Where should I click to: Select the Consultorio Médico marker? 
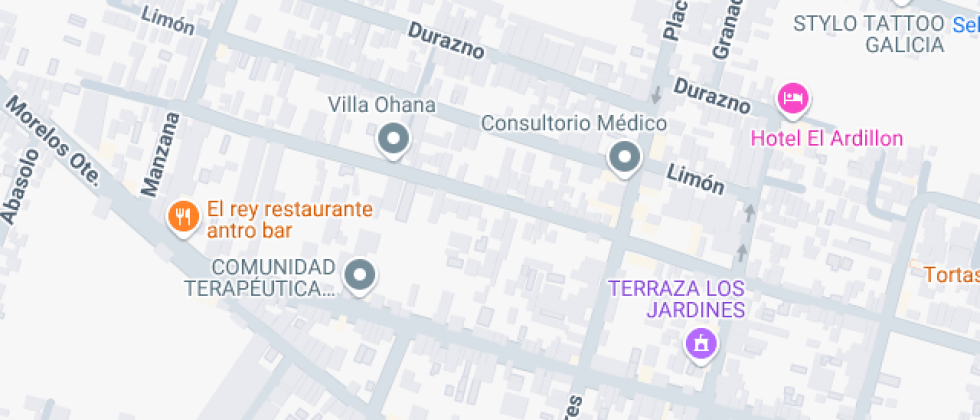click(x=625, y=157)
